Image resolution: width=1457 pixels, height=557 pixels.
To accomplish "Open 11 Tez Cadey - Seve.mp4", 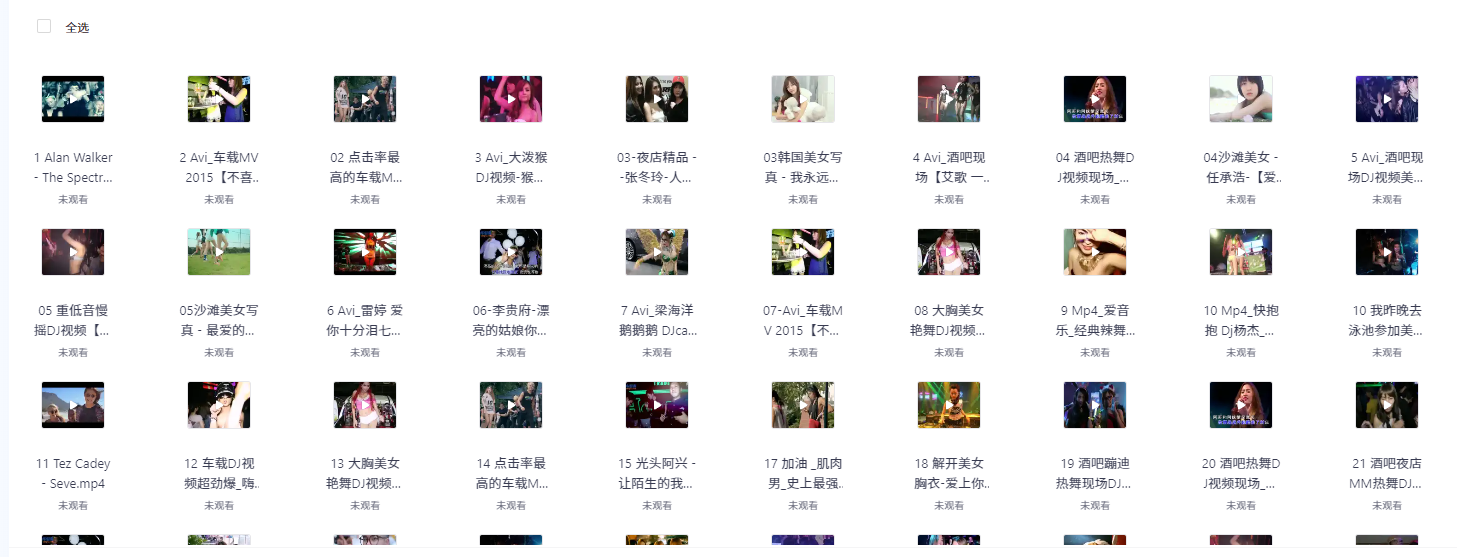I will 73,405.
